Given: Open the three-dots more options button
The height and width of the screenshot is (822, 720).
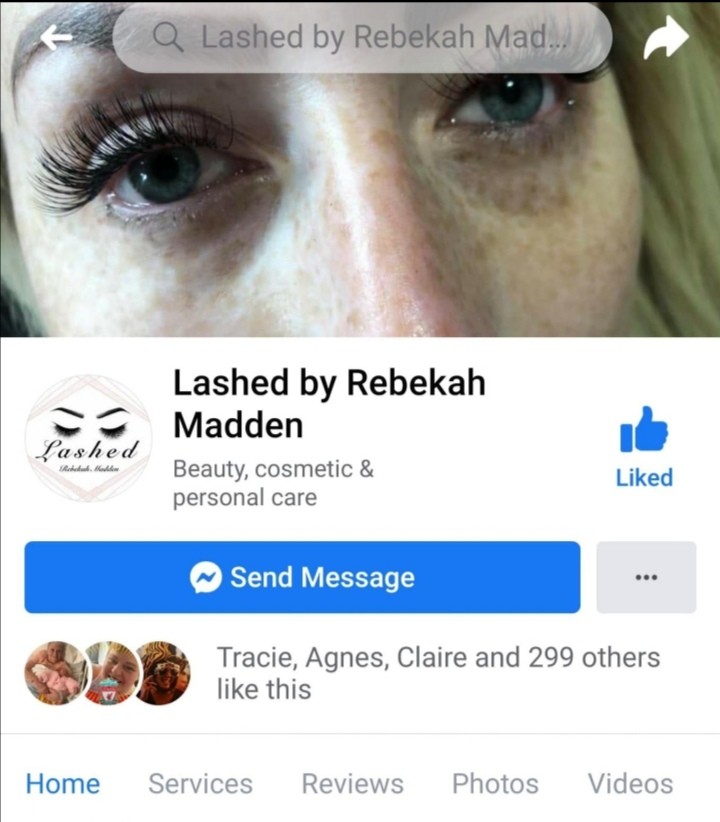Looking at the screenshot, I should click(x=646, y=577).
